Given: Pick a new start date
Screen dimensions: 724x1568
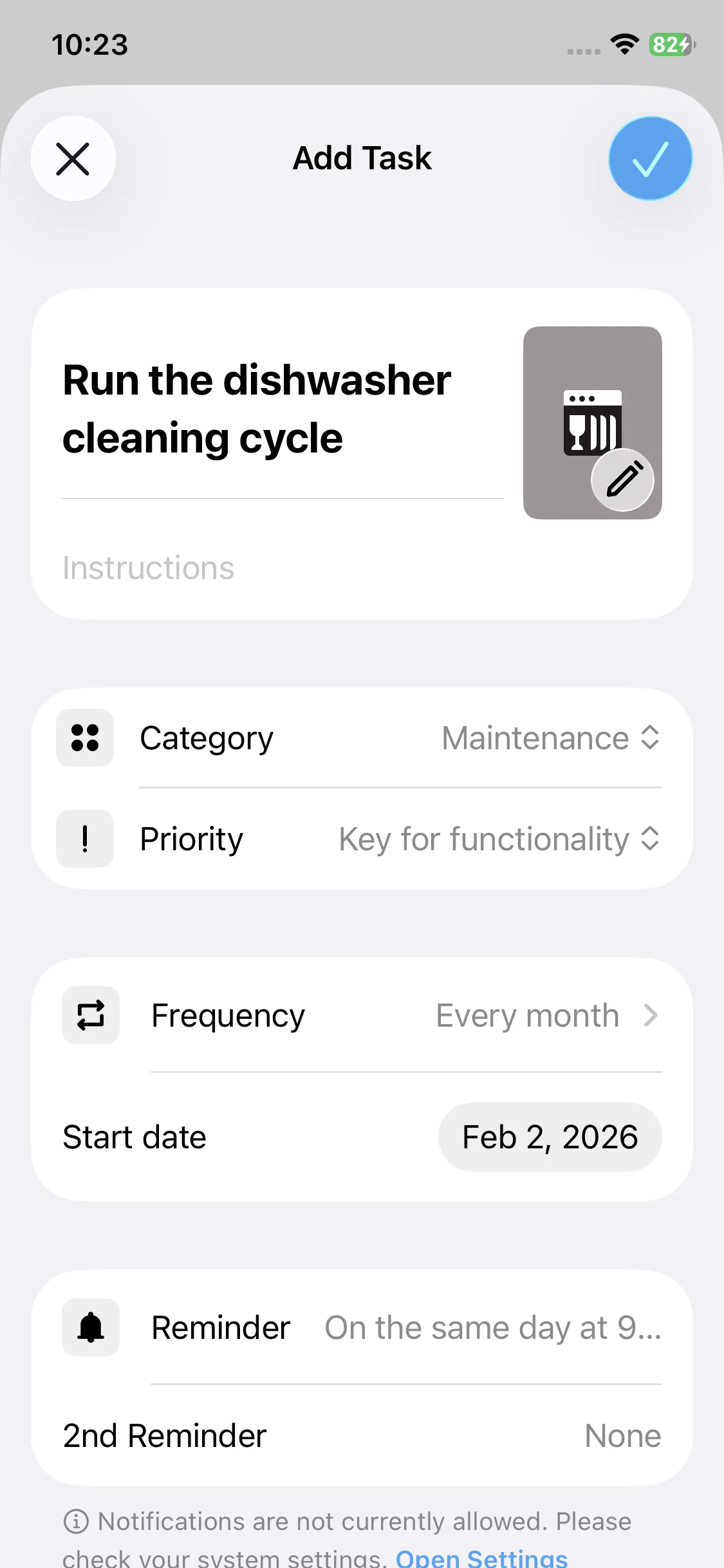Looking at the screenshot, I should [x=550, y=1137].
